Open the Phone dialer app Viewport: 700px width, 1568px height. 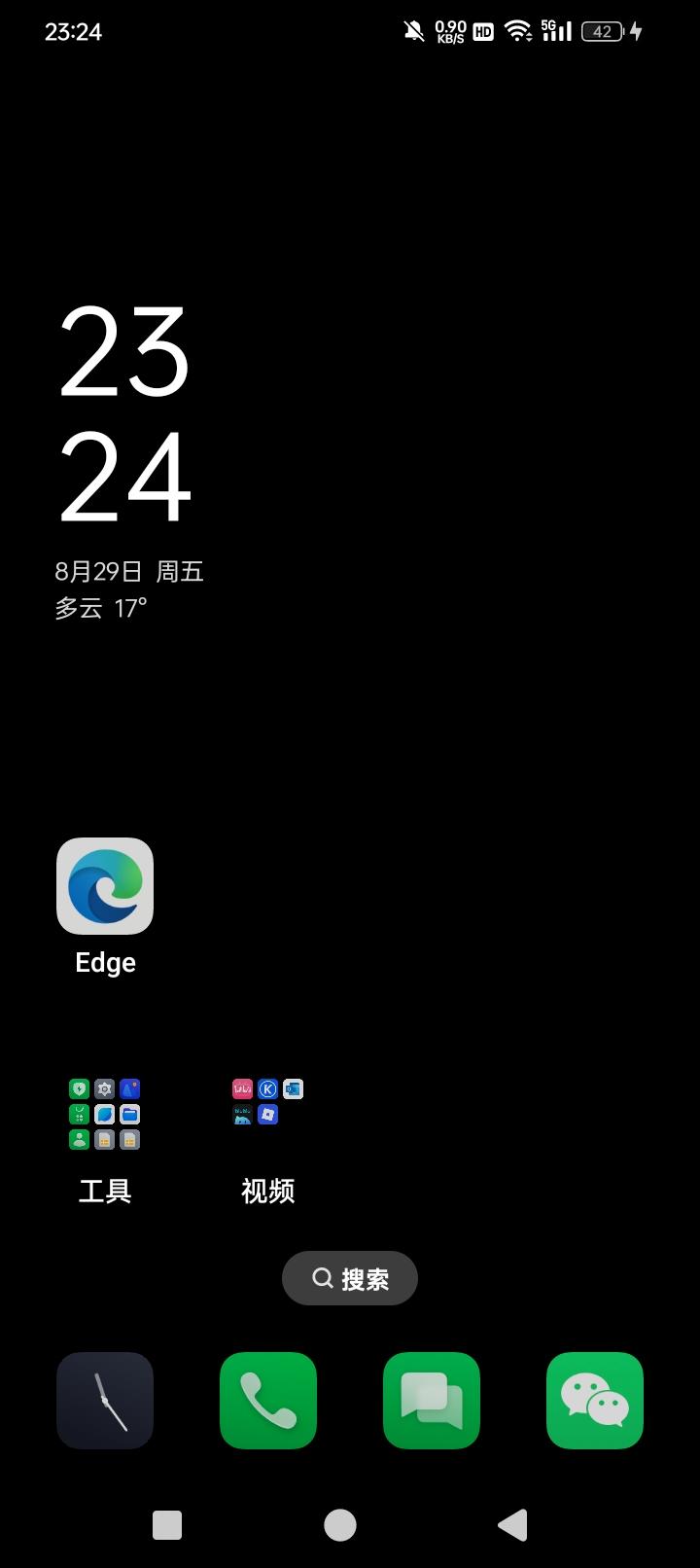268,1401
